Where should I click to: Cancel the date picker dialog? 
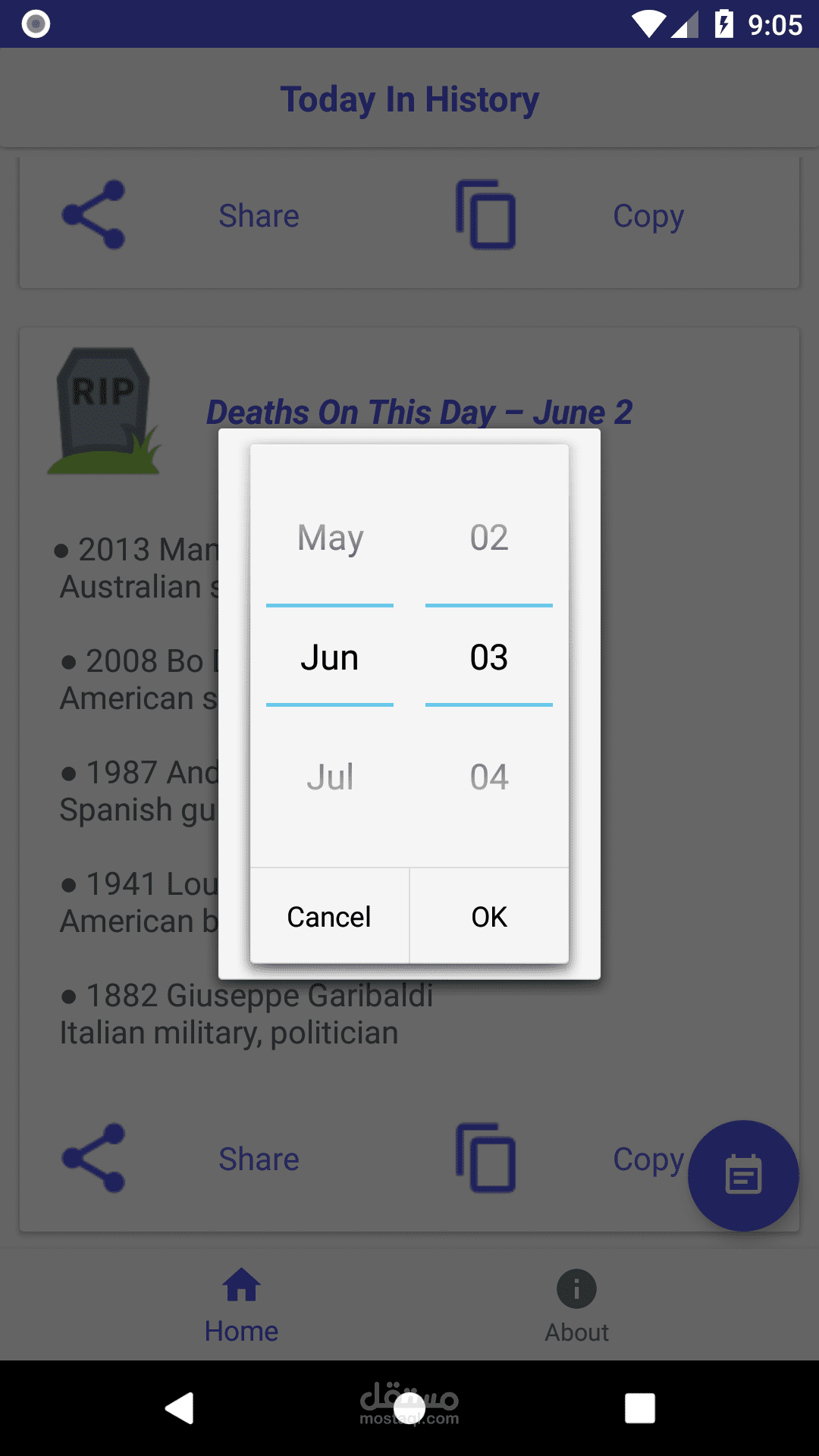tap(329, 917)
